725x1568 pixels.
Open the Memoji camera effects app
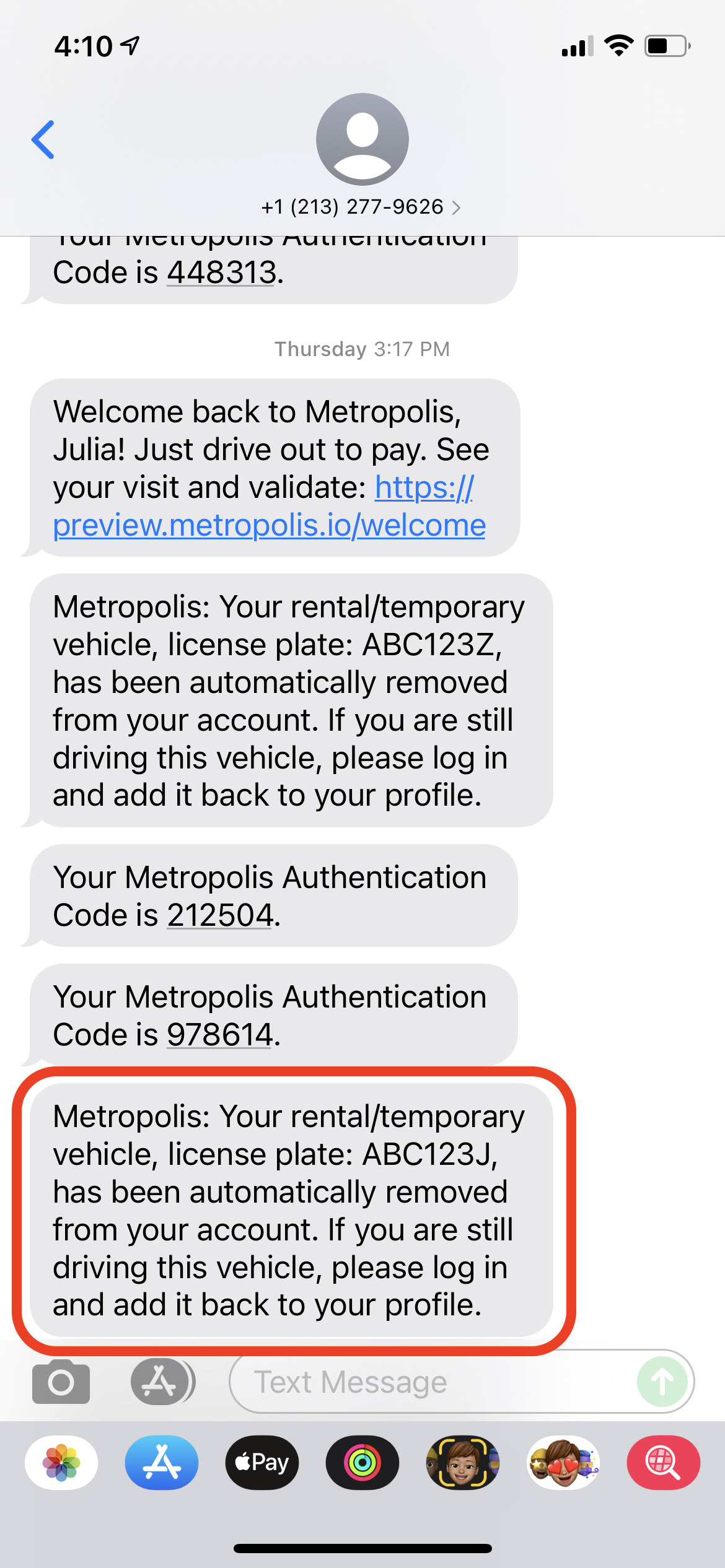(x=463, y=1463)
